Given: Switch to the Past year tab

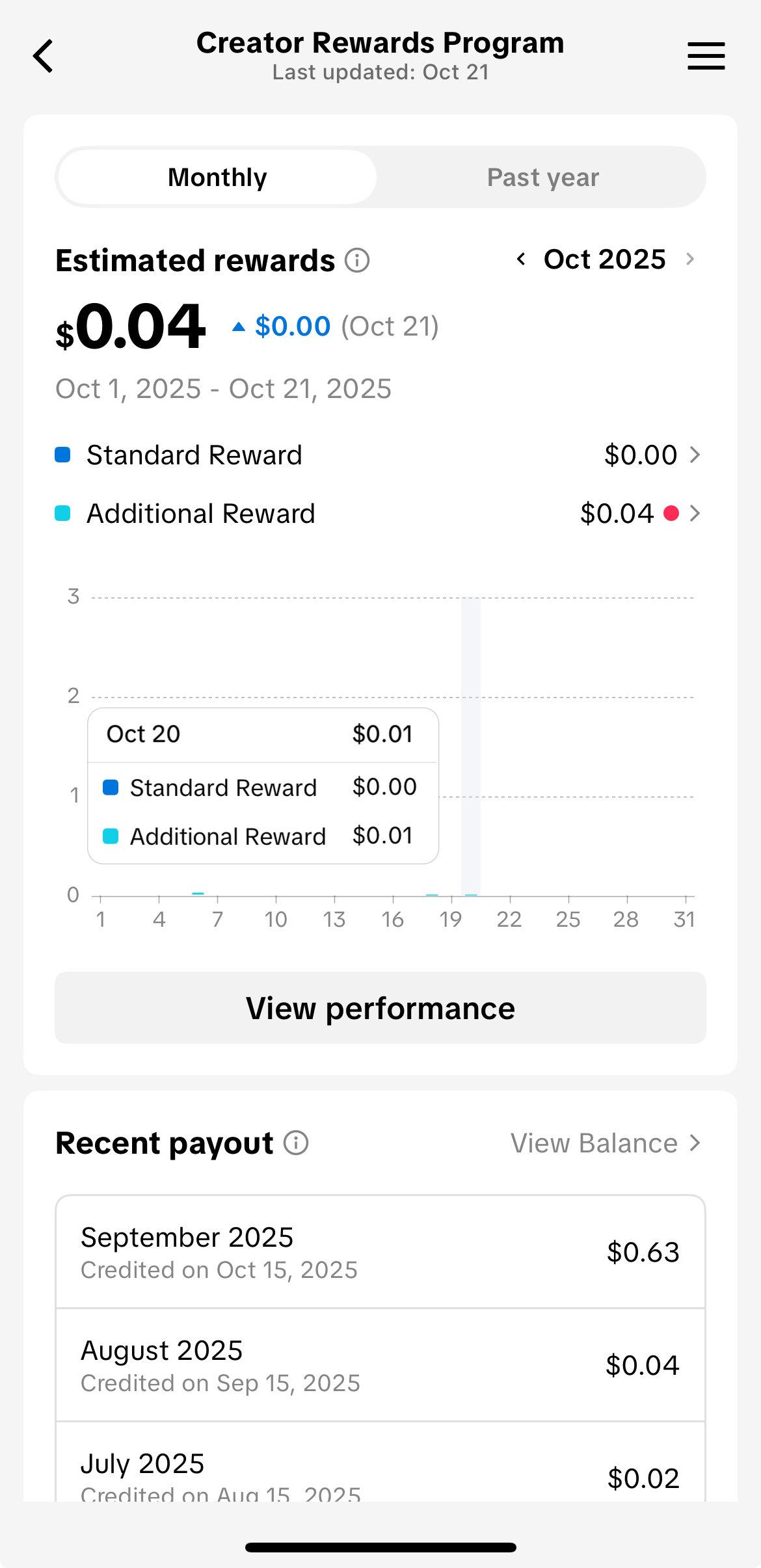Looking at the screenshot, I should pyautogui.click(x=542, y=178).
